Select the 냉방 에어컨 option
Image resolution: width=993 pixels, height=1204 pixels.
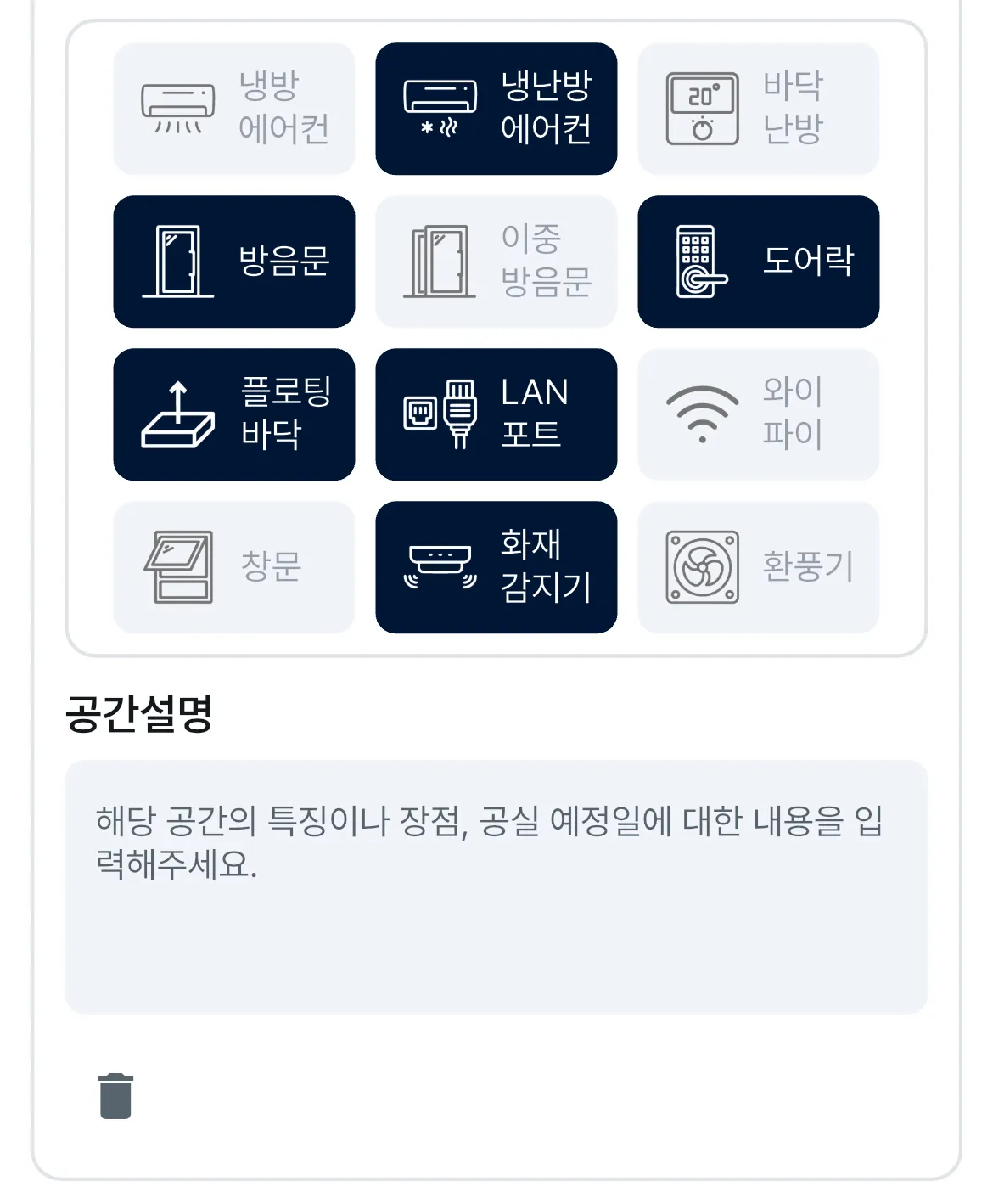(x=234, y=109)
